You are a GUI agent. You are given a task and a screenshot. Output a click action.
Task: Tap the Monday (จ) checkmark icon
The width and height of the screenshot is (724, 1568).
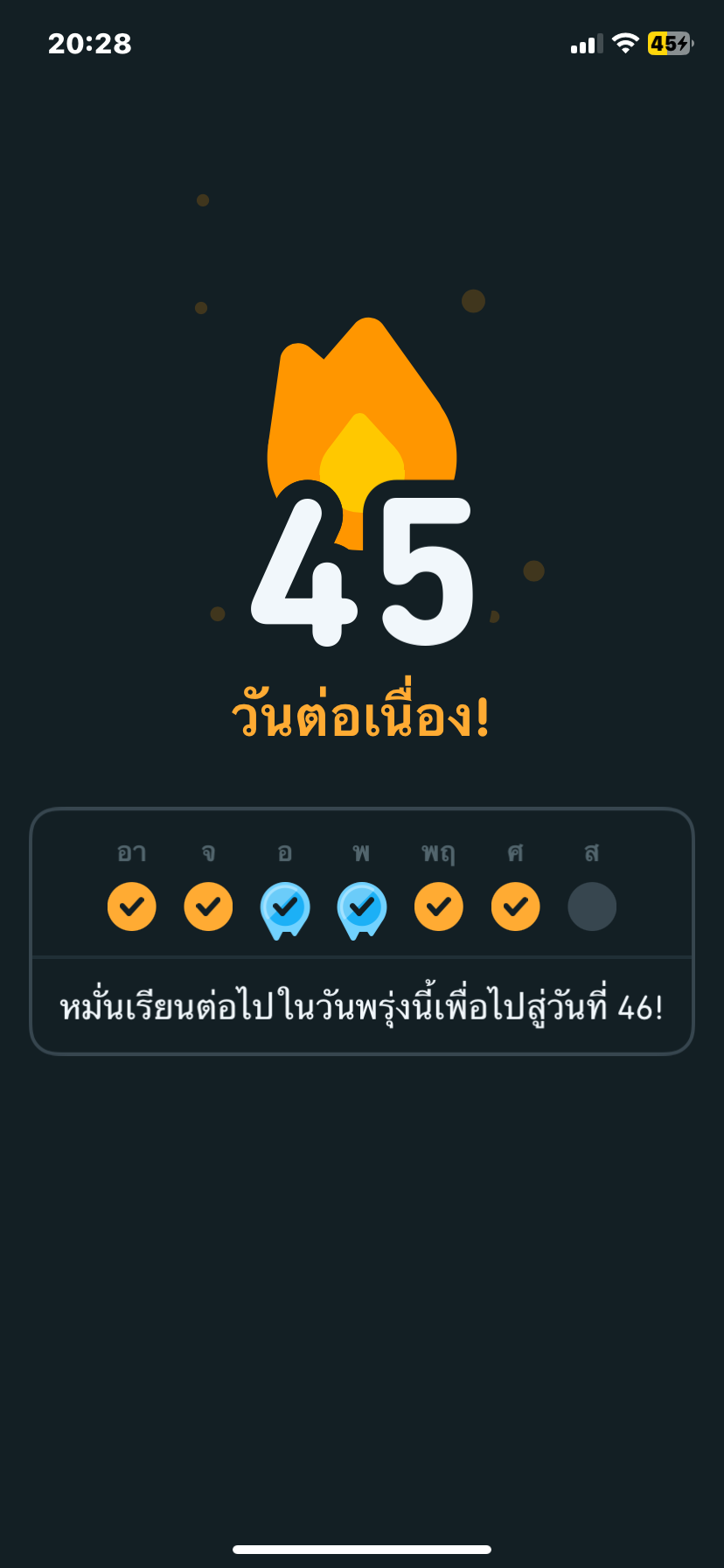(x=208, y=906)
